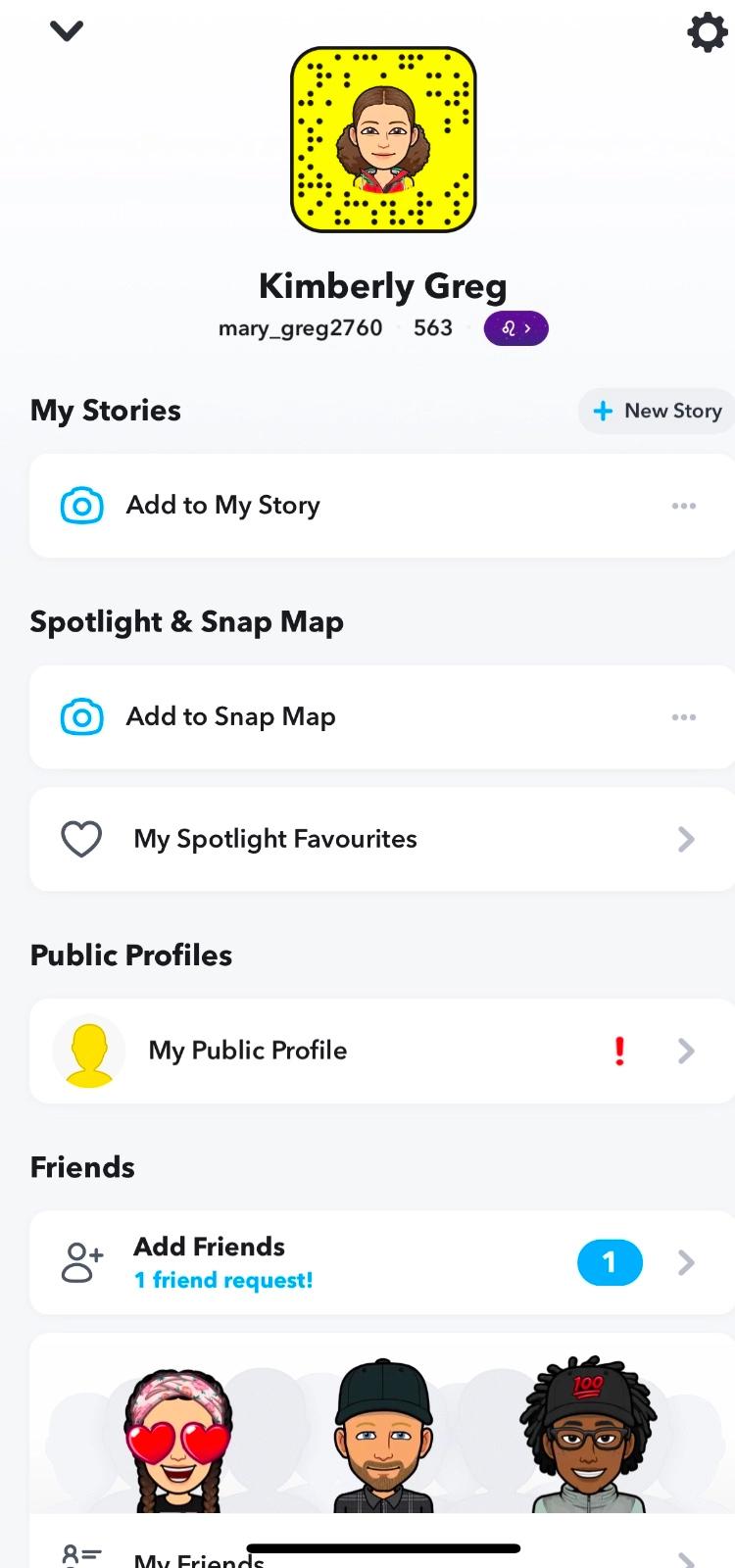Open settings via the gear icon
735x1568 pixels.
click(707, 33)
